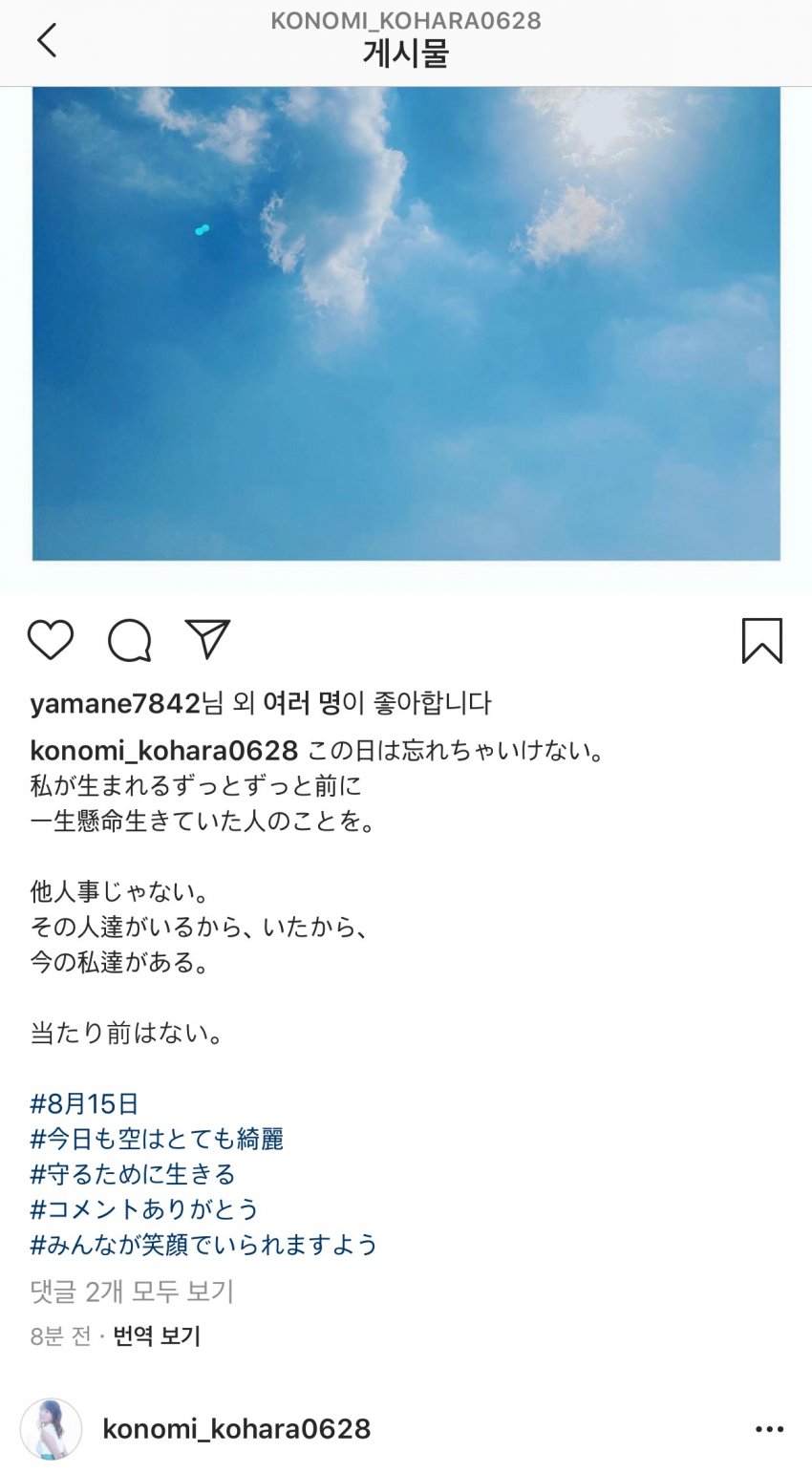Share the post via paper plane
This screenshot has height=1473, width=812.
tap(207, 639)
